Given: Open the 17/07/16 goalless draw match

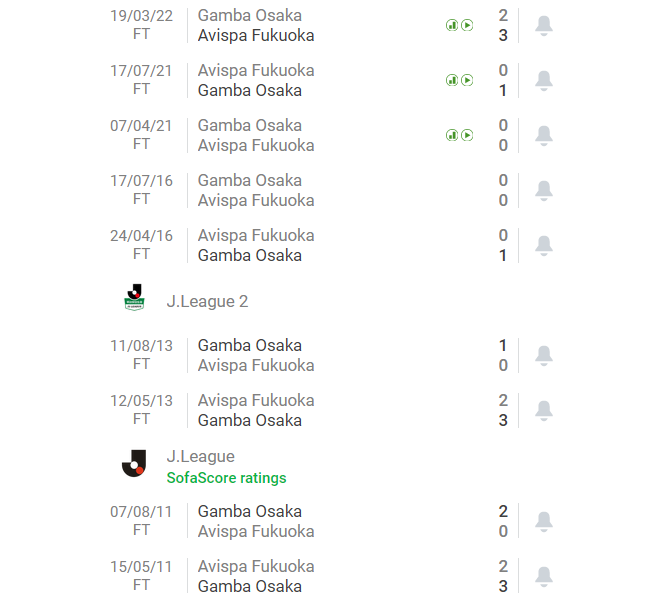Looking at the screenshot, I should [300, 190].
